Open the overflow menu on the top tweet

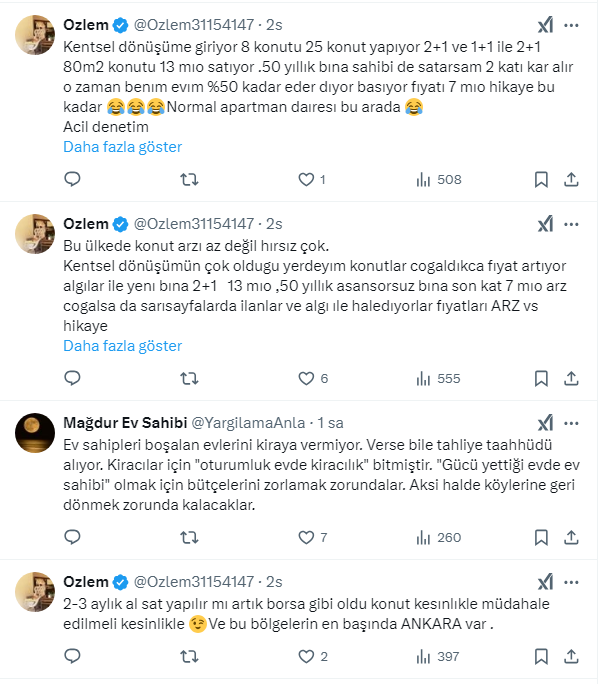[x=571, y=26]
